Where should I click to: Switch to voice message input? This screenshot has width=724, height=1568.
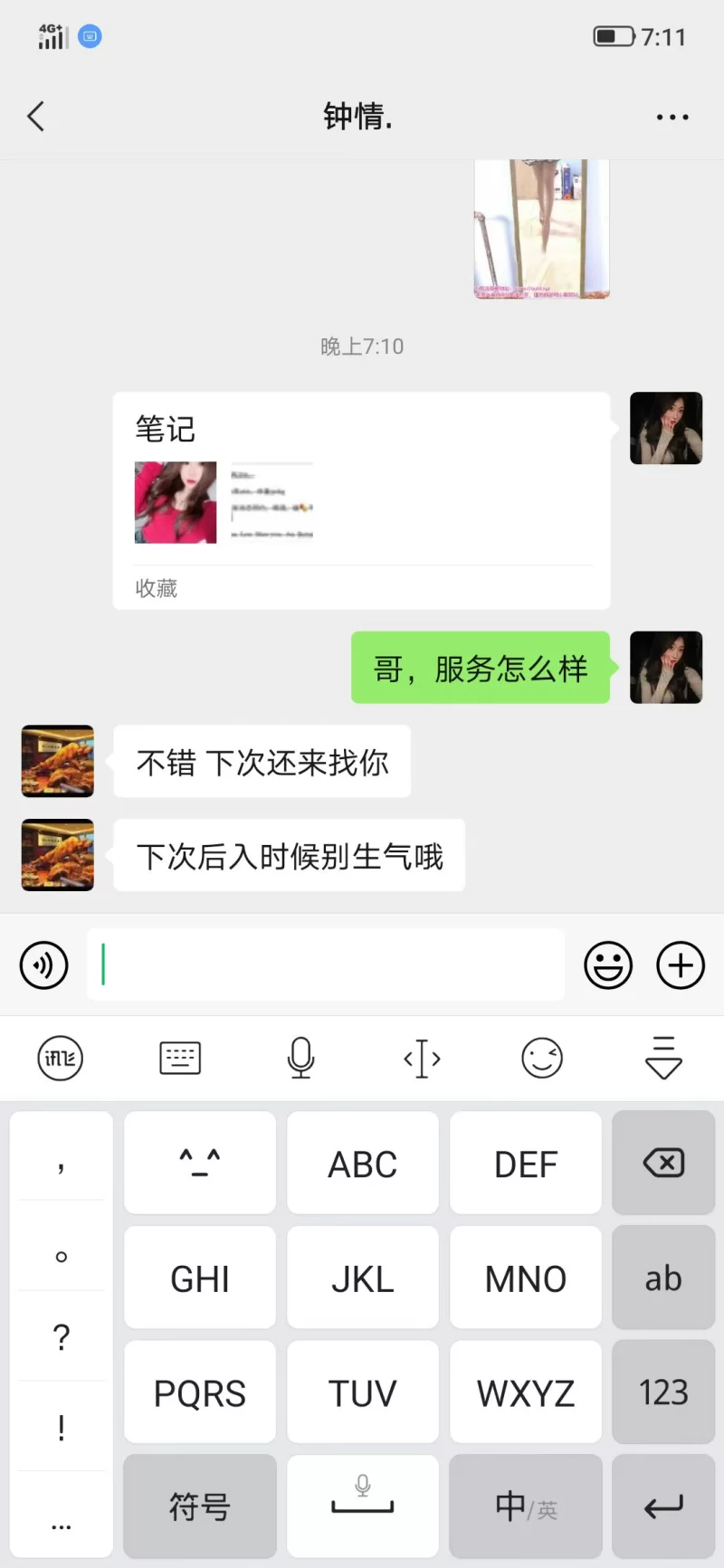[43, 965]
